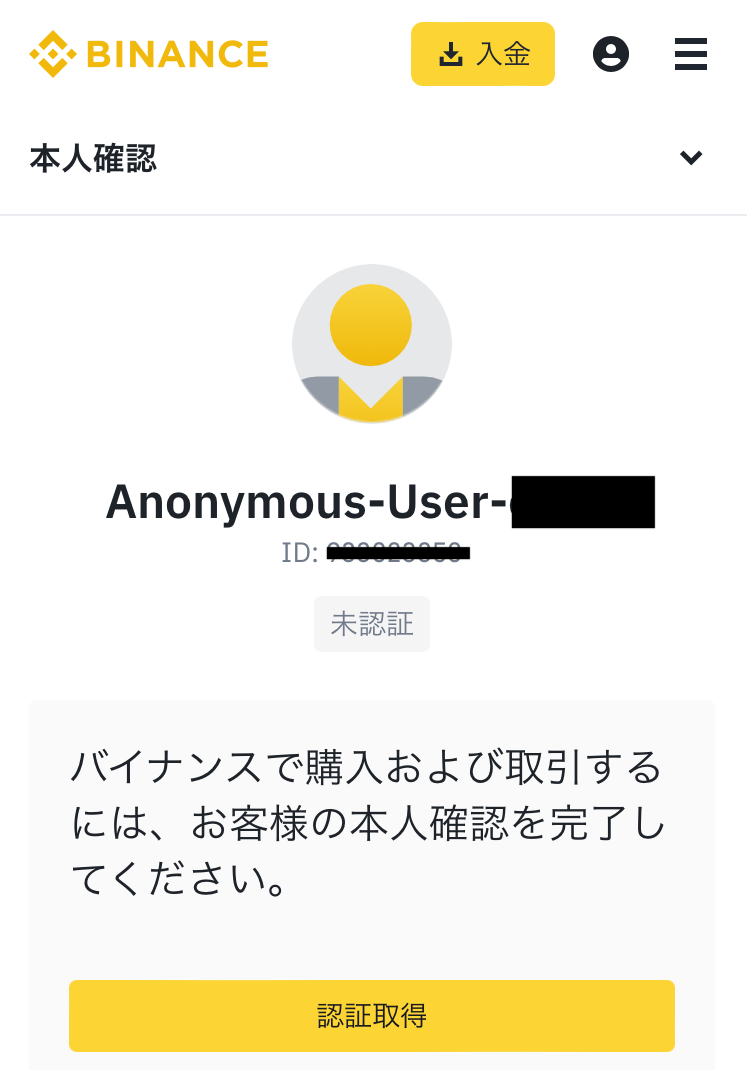
Task: Tap the 認証取得 button
Action: 372,1016
